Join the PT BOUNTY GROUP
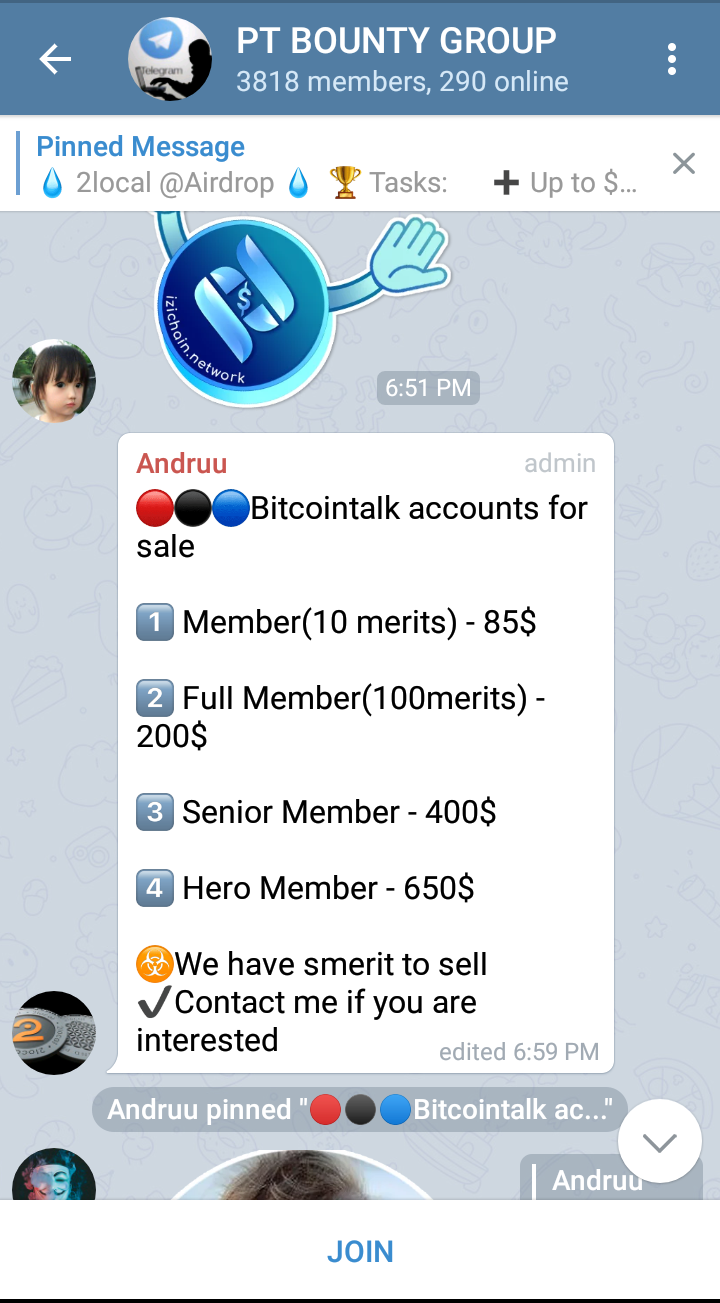The height and width of the screenshot is (1303, 720). pyautogui.click(x=360, y=1251)
